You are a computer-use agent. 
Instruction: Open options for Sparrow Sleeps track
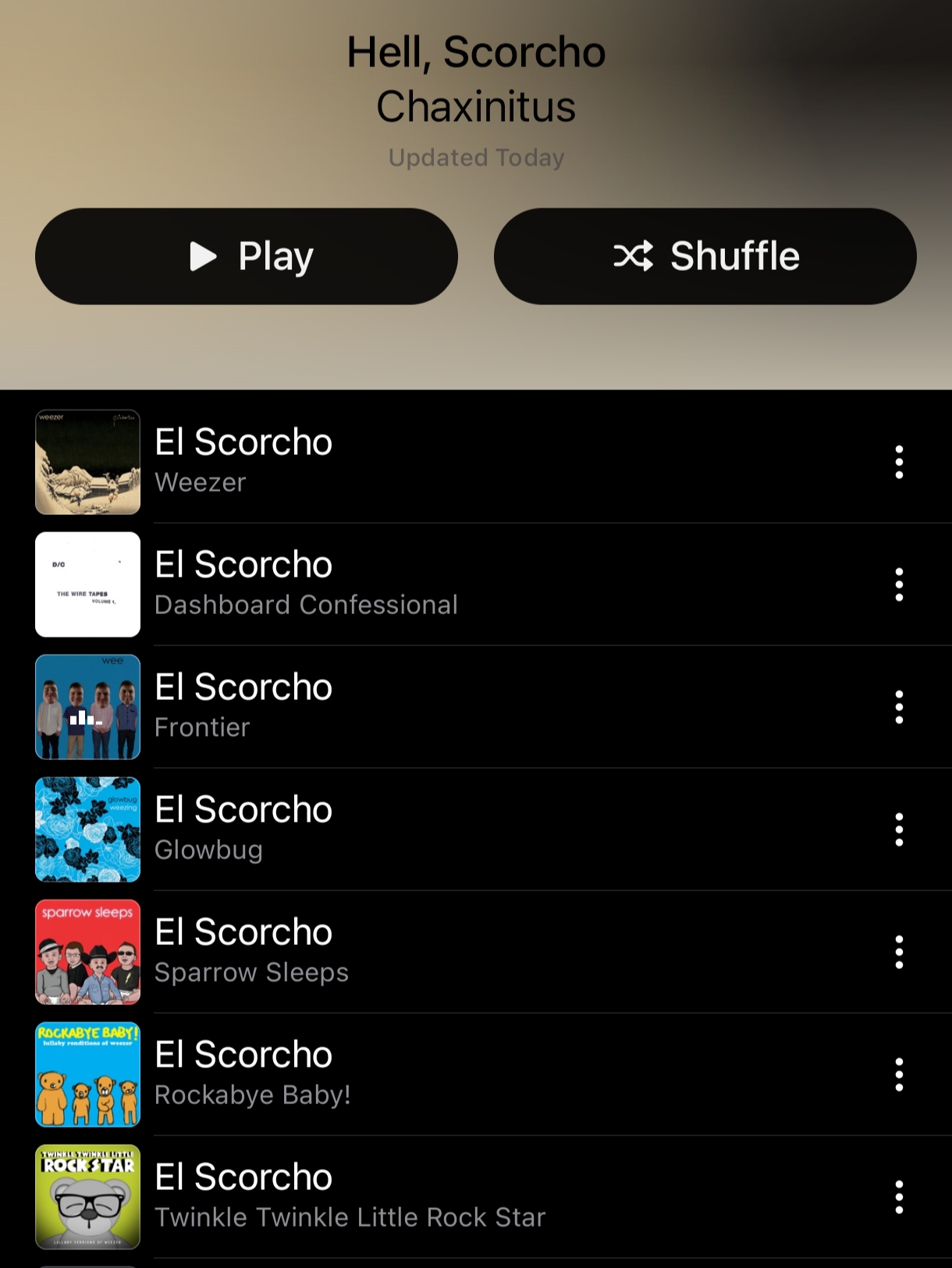(x=899, y=952)
